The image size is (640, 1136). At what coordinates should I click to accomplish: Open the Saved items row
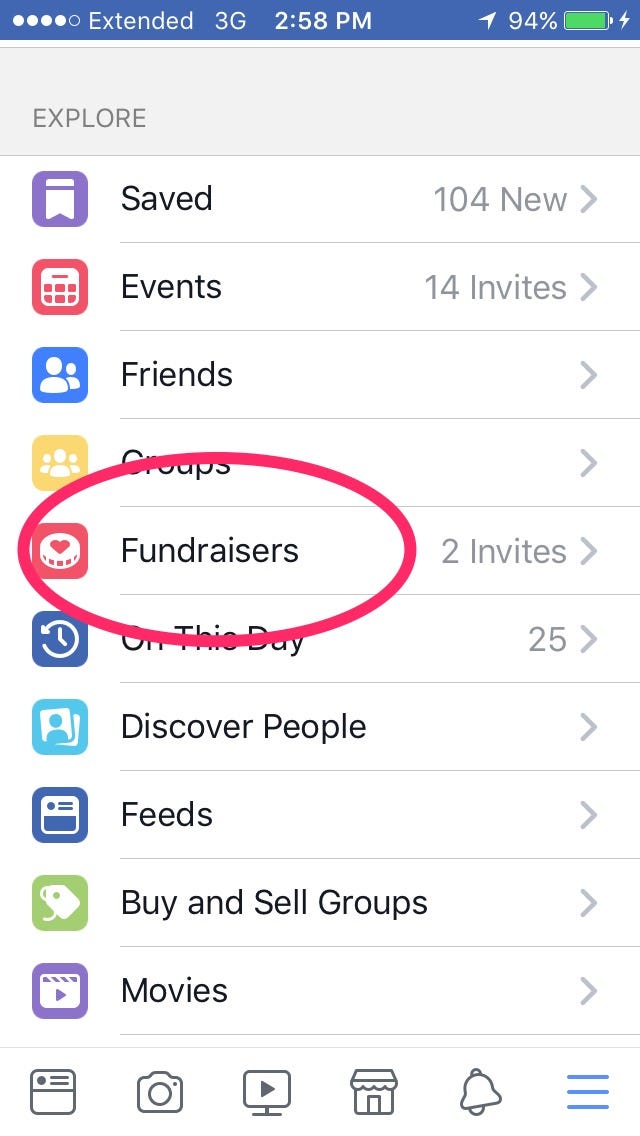pyautogui.click(x=320, y=199)
